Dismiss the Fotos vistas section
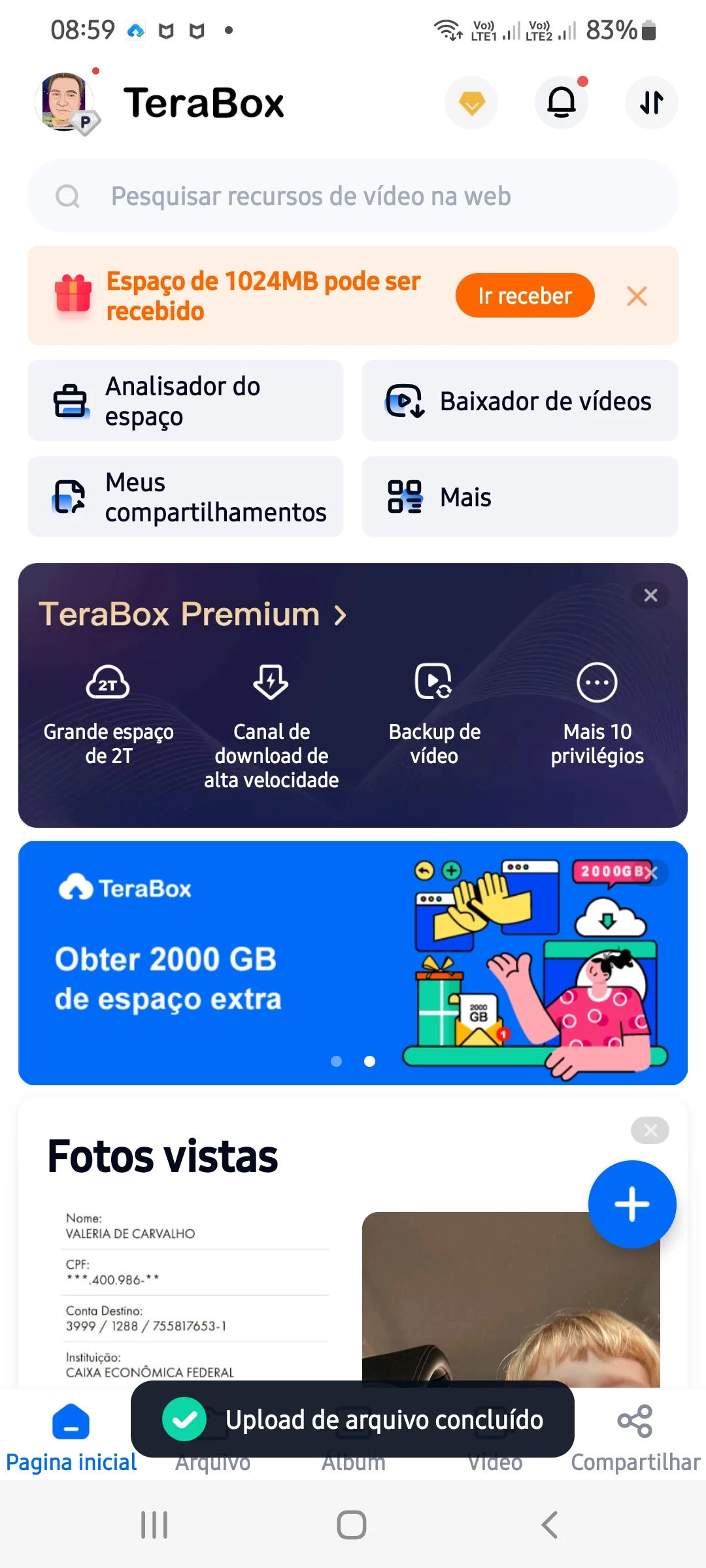706x1568 pixels. (650, 1130)
